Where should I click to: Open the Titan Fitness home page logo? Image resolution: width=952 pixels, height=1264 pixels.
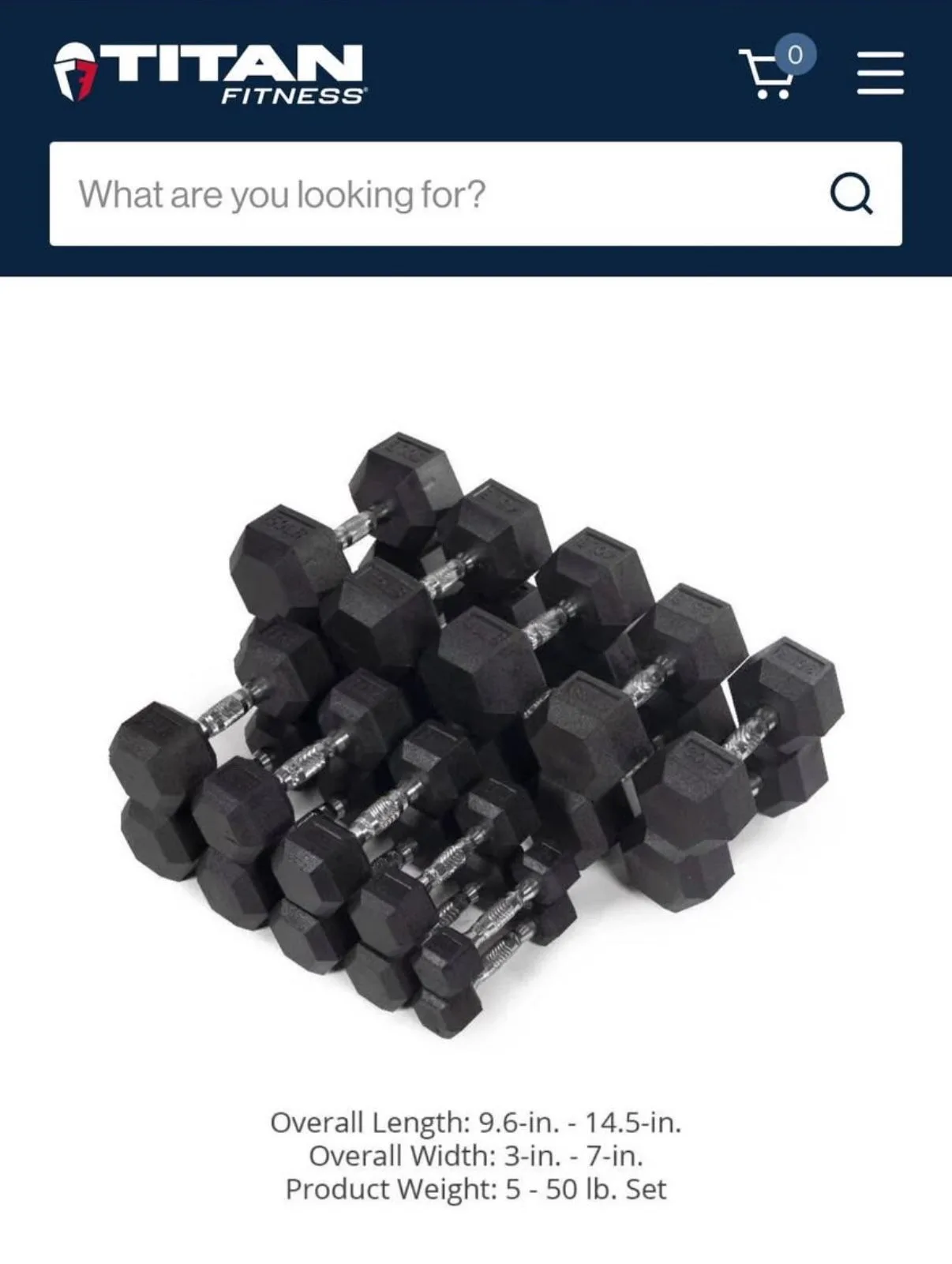point(209,73)
